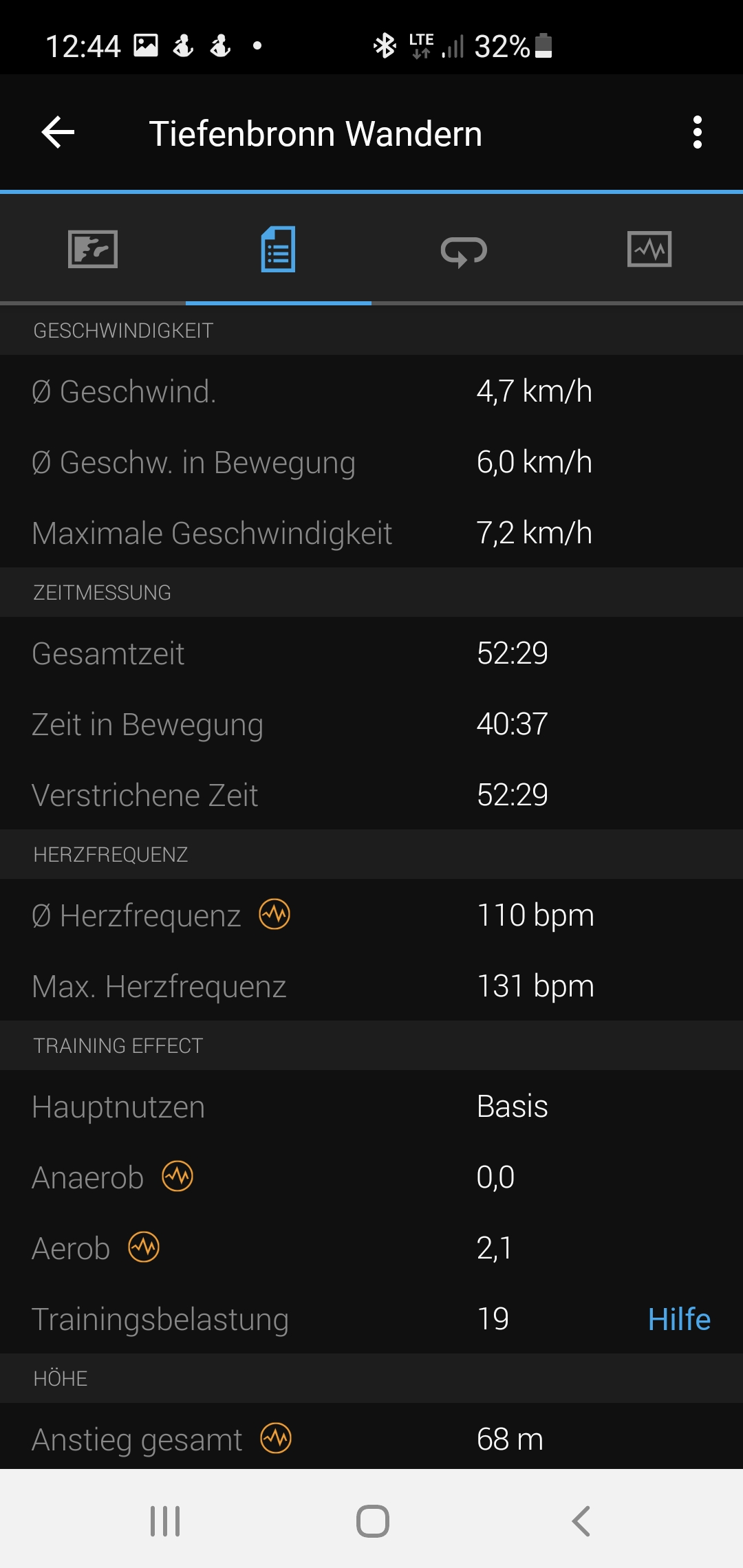The image size is (743, 1568).
Task: Open the three-dot overflow menu
Action: pyautogui.click(x=698, y=132)
